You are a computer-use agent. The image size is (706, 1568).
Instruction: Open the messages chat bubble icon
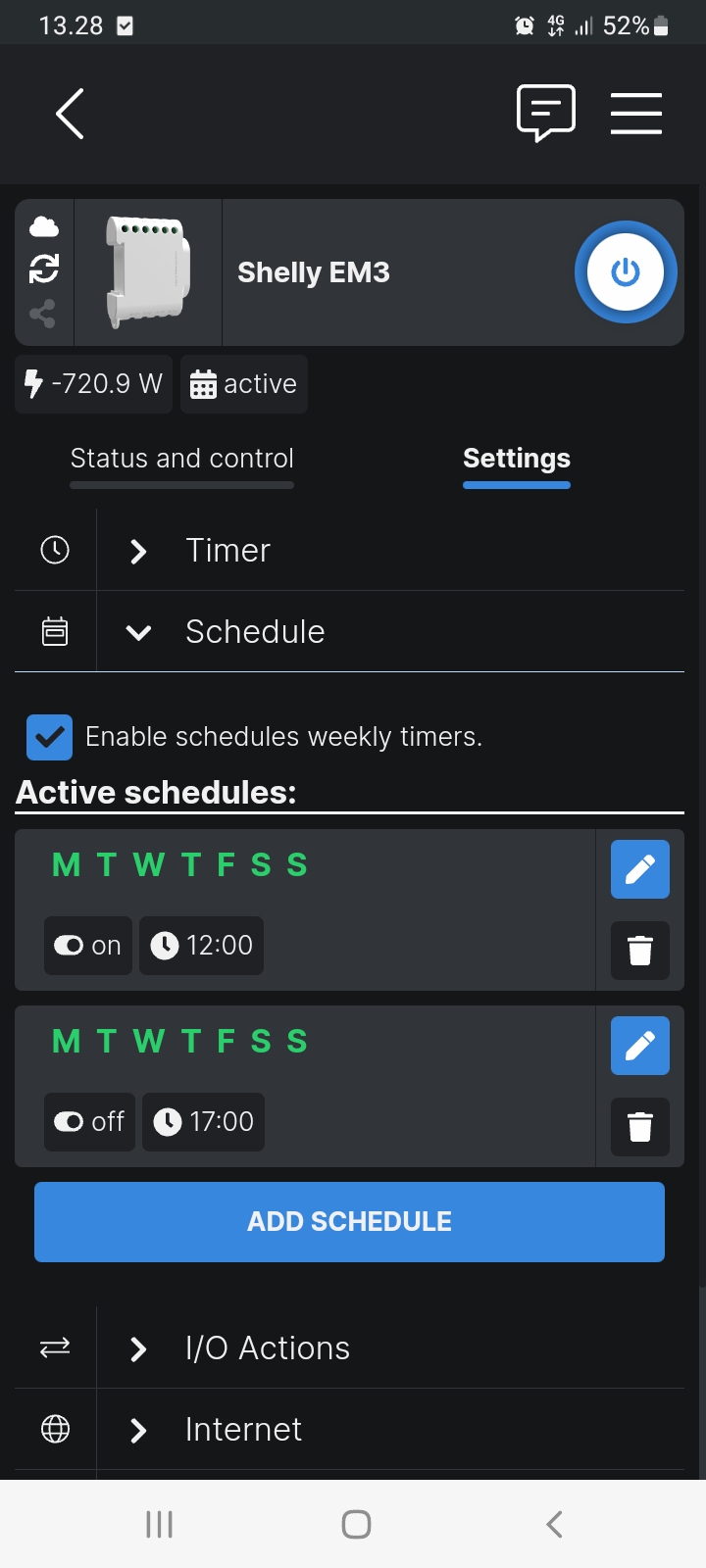tap(546, 113)
